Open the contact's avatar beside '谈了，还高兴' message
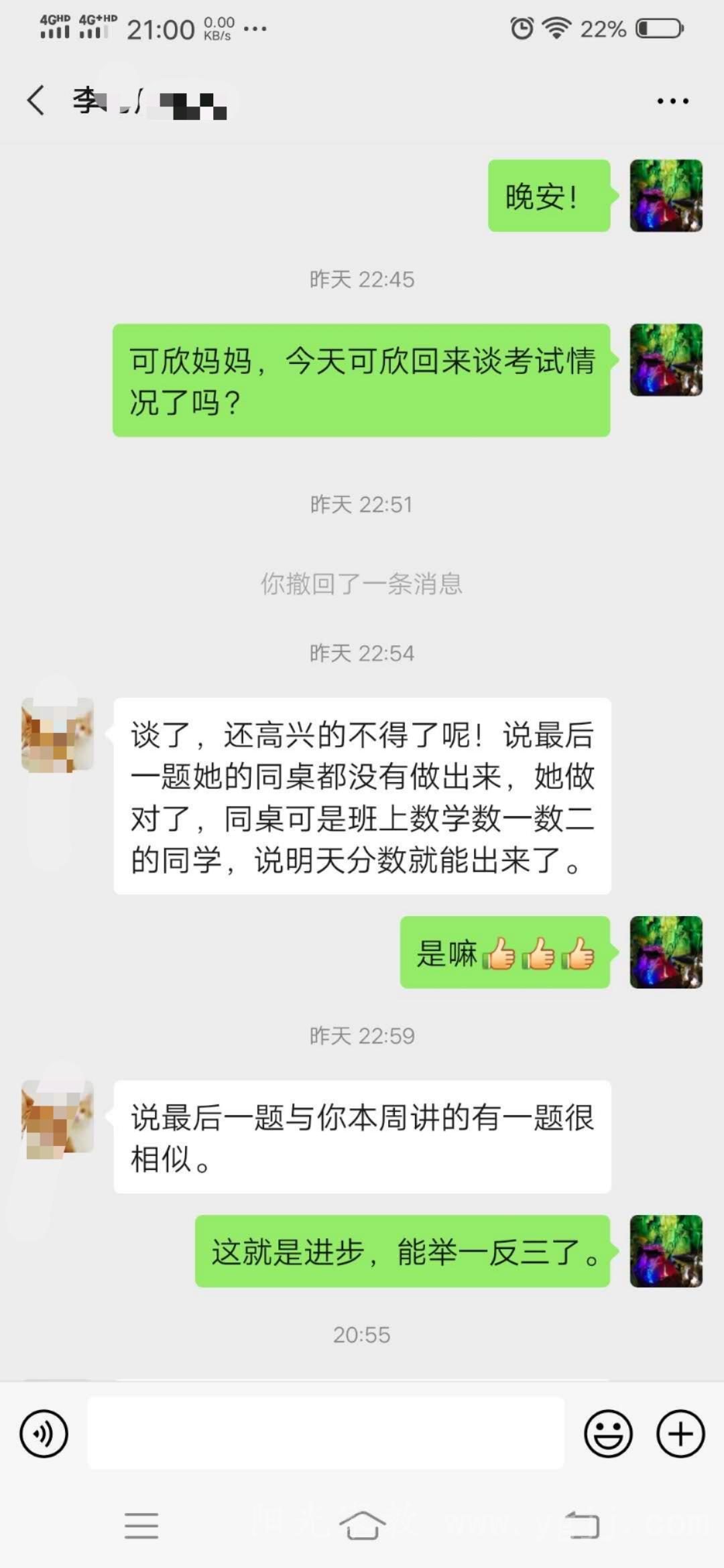 [x=58, y=734]
